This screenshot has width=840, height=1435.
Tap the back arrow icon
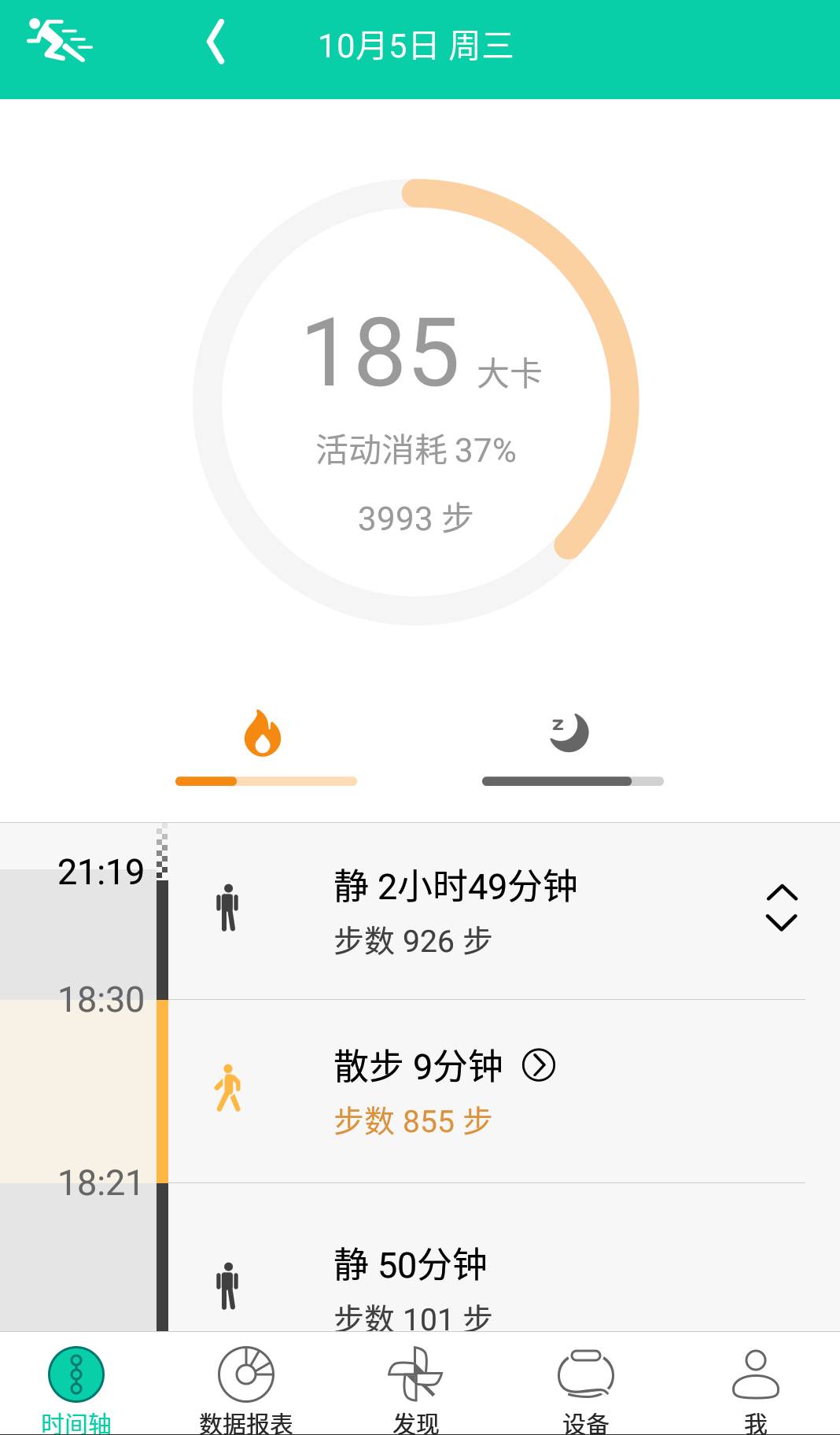(216, 43)
